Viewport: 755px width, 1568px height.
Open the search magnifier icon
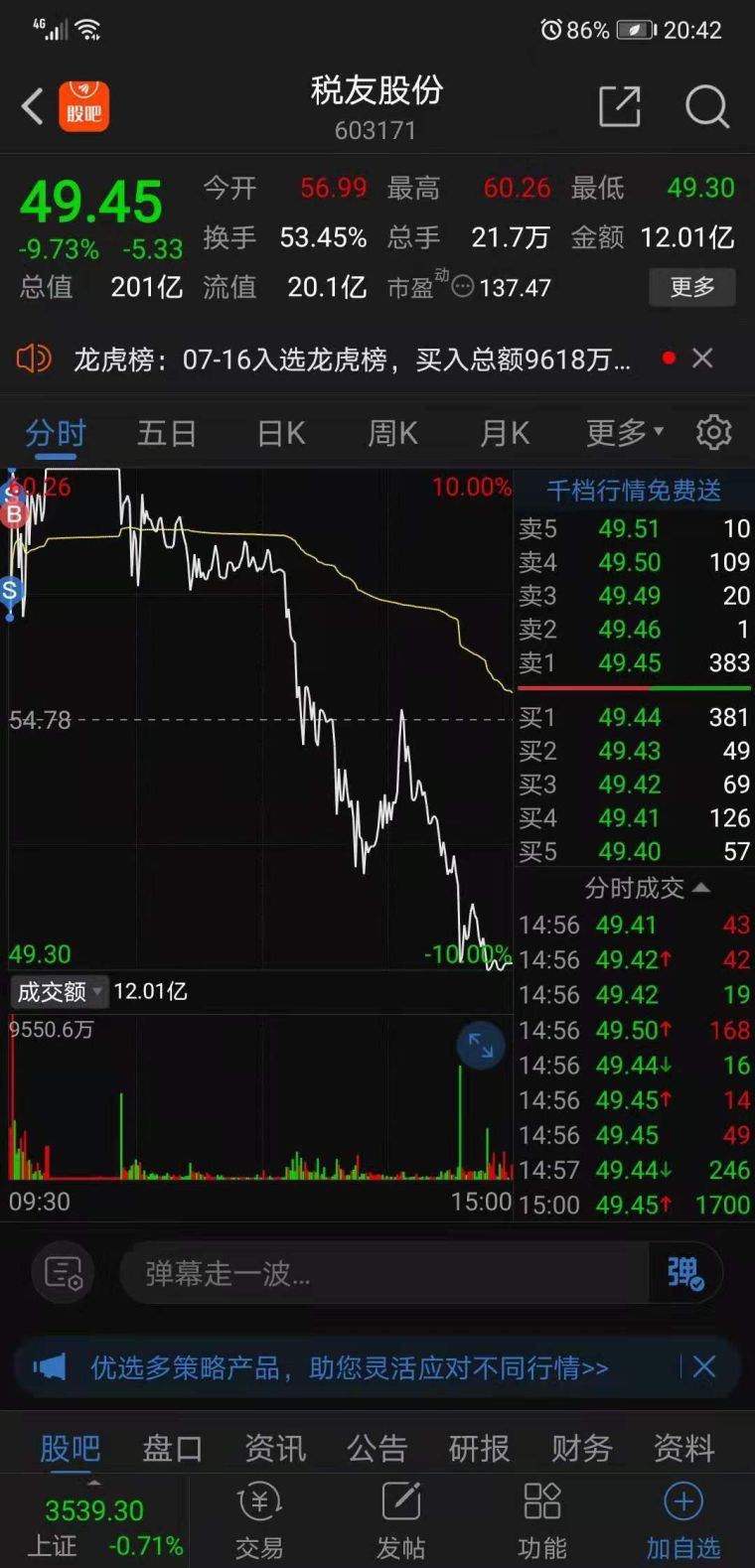click(x=707, y=106)
